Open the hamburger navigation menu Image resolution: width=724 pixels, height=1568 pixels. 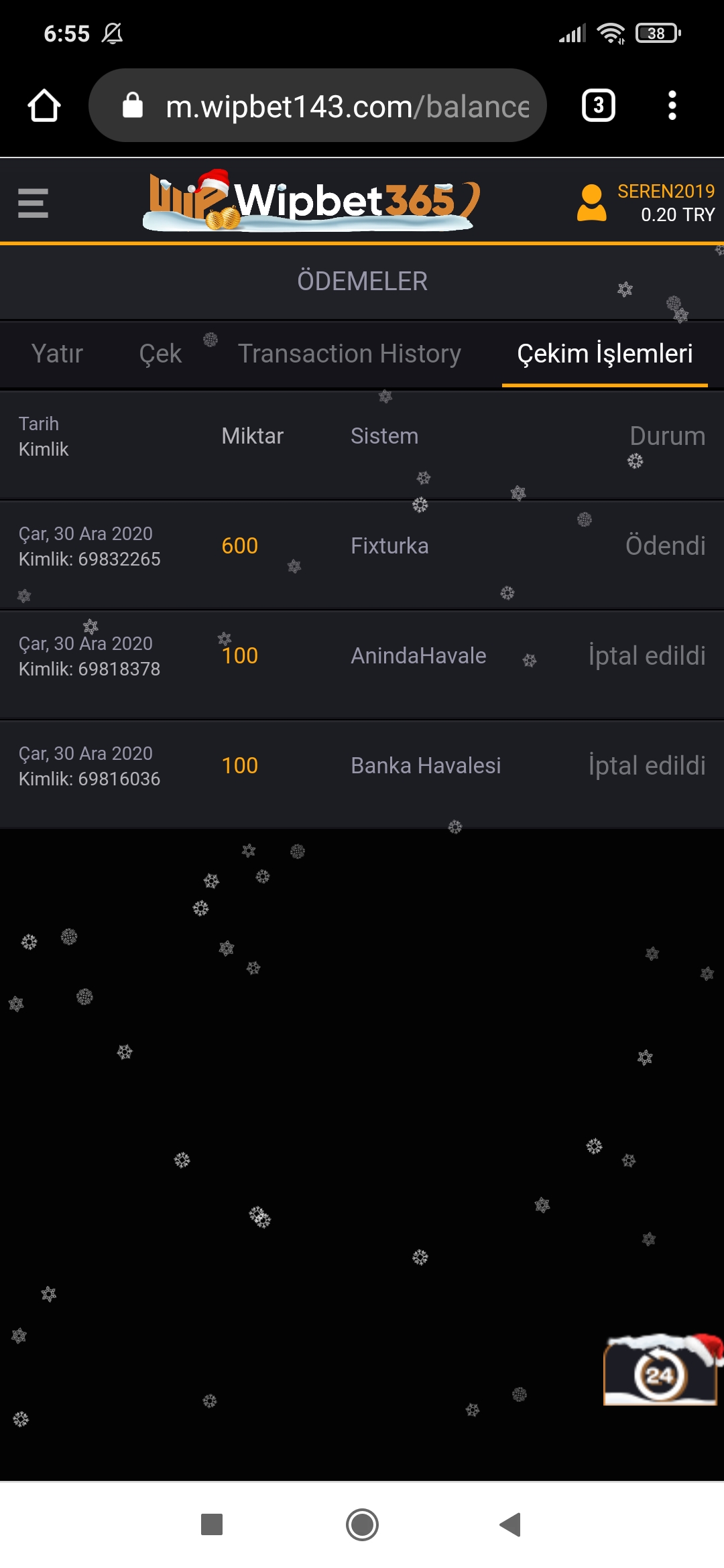click(34, 200)
